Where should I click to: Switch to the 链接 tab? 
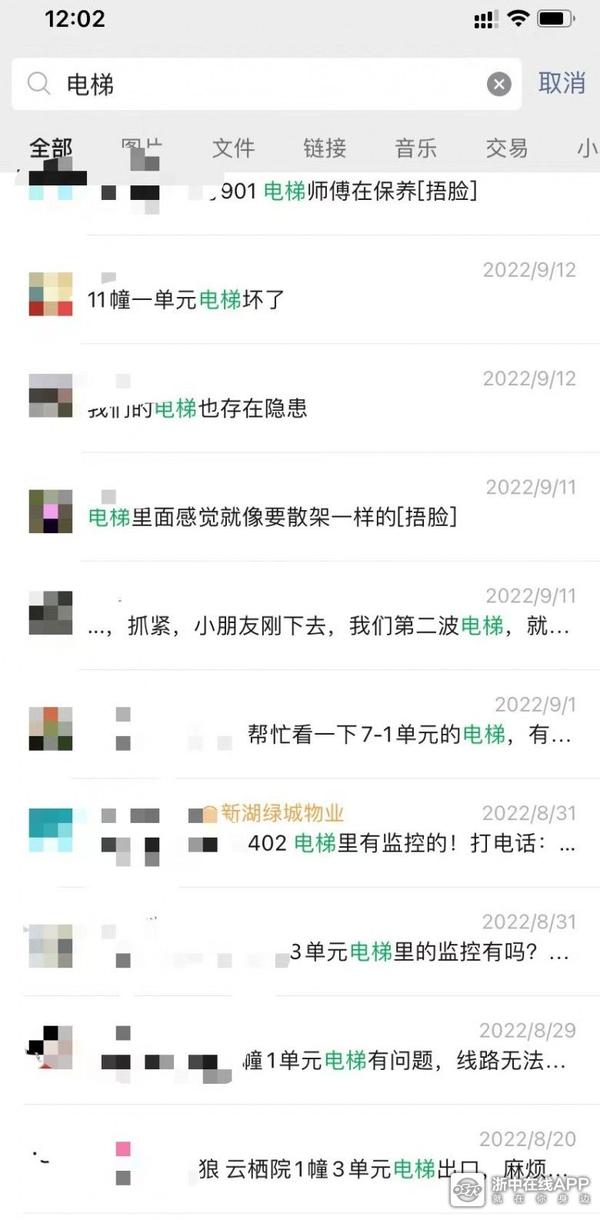(325, 149)
